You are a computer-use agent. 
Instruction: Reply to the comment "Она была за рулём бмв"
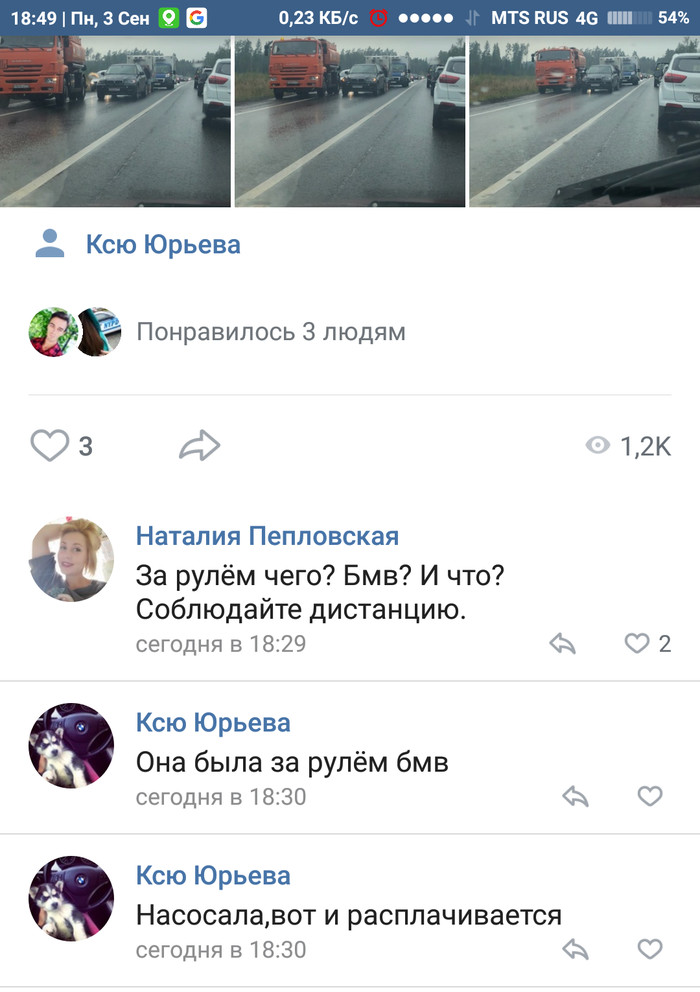[575, 797]
